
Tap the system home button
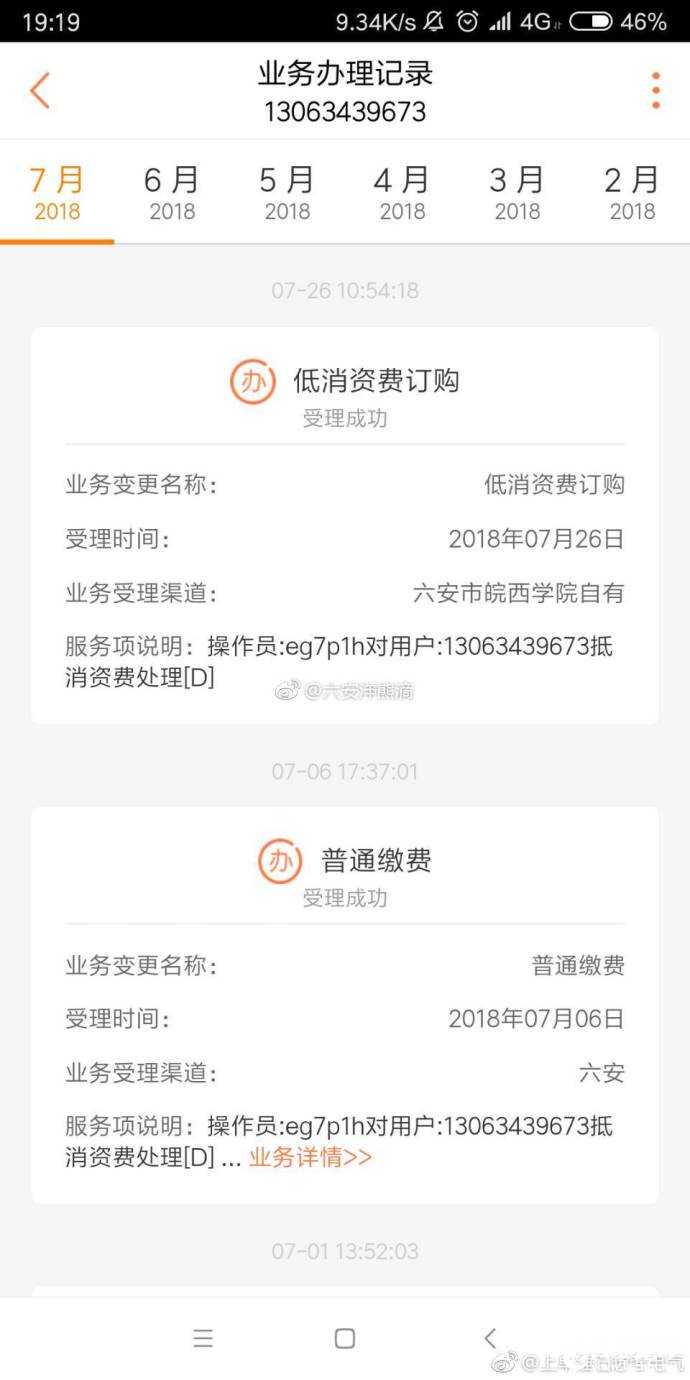345,1338
